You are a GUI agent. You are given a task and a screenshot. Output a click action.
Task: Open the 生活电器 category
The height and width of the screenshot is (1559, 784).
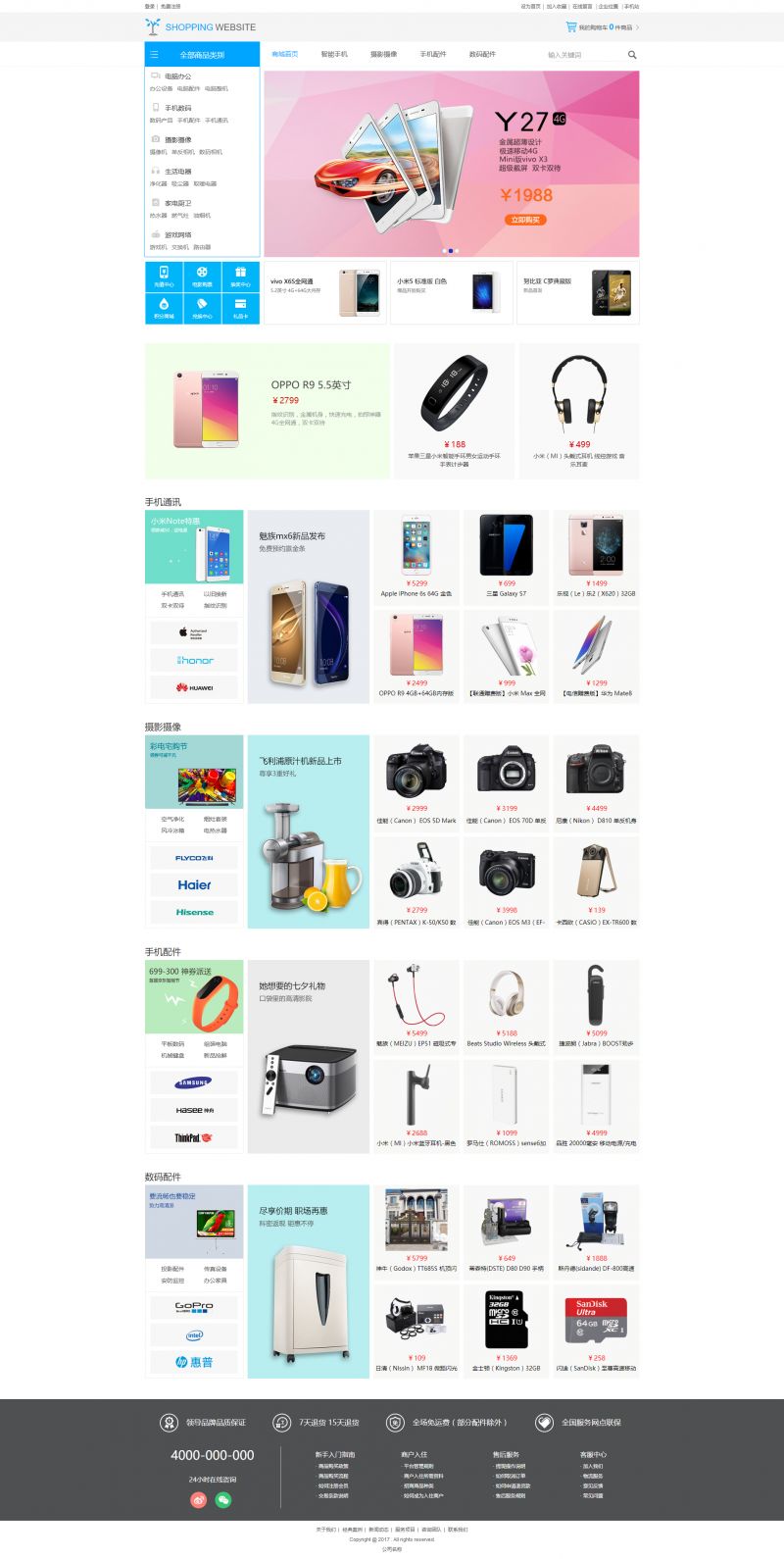coord(177,172)
